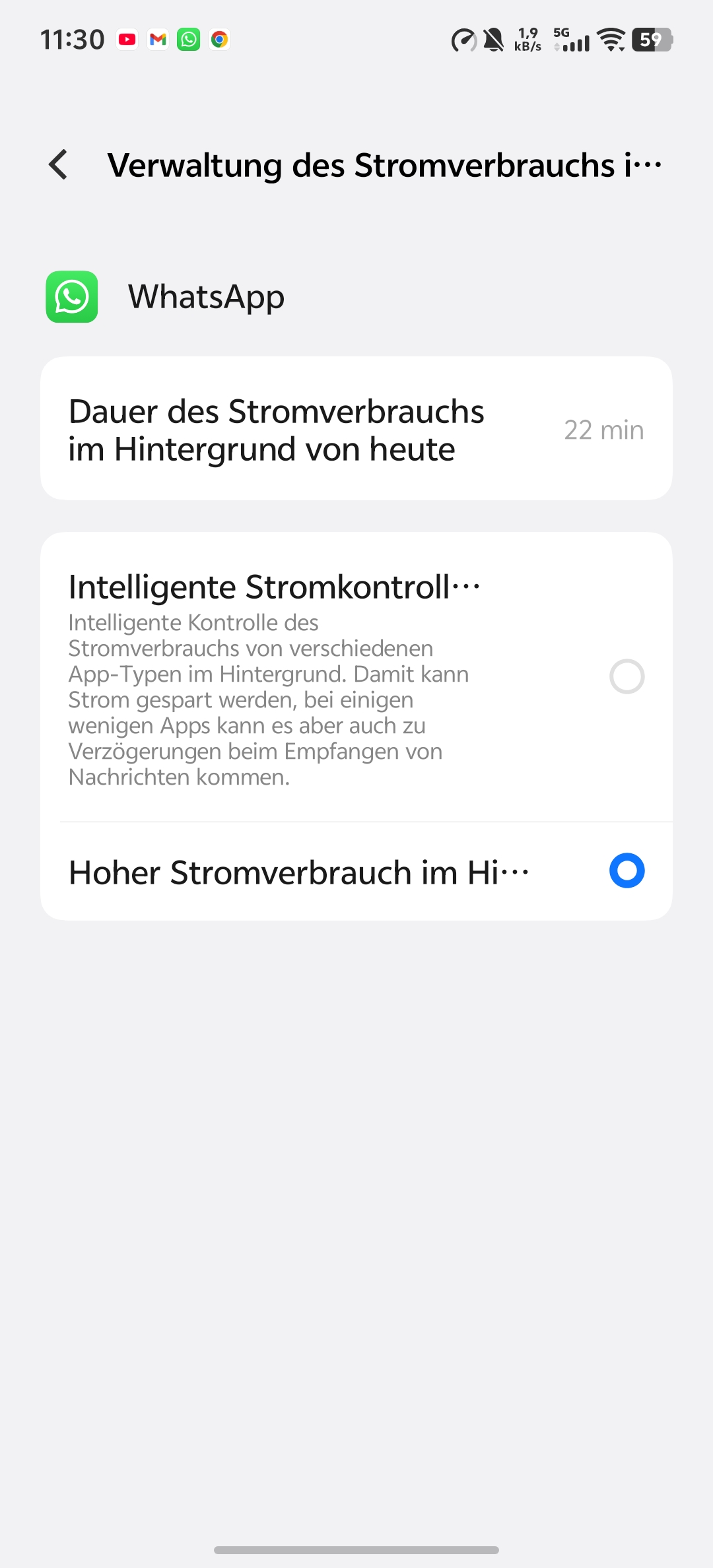713x1568 pixels.
Task: Select the Intelligente Stromkontrolle option
Action: coord(356,678)
